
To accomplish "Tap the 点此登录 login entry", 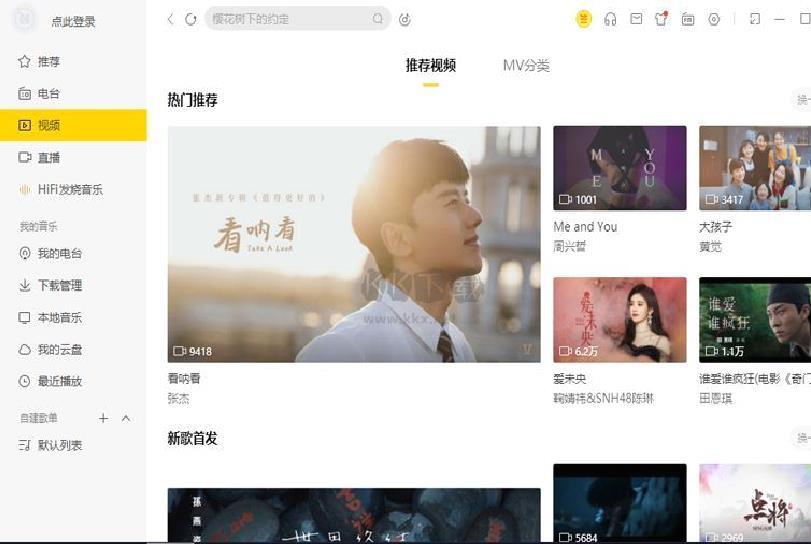I will (x=73, y=21).
